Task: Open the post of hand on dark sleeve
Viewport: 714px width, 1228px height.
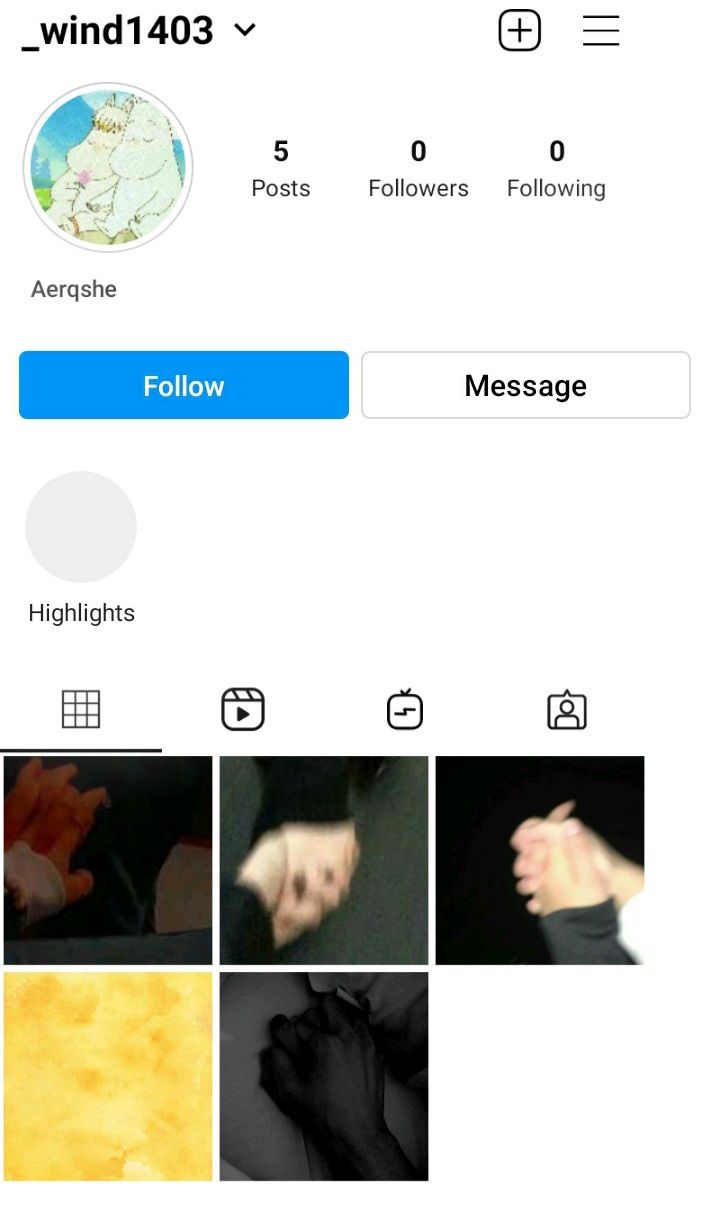Action: 324,860
